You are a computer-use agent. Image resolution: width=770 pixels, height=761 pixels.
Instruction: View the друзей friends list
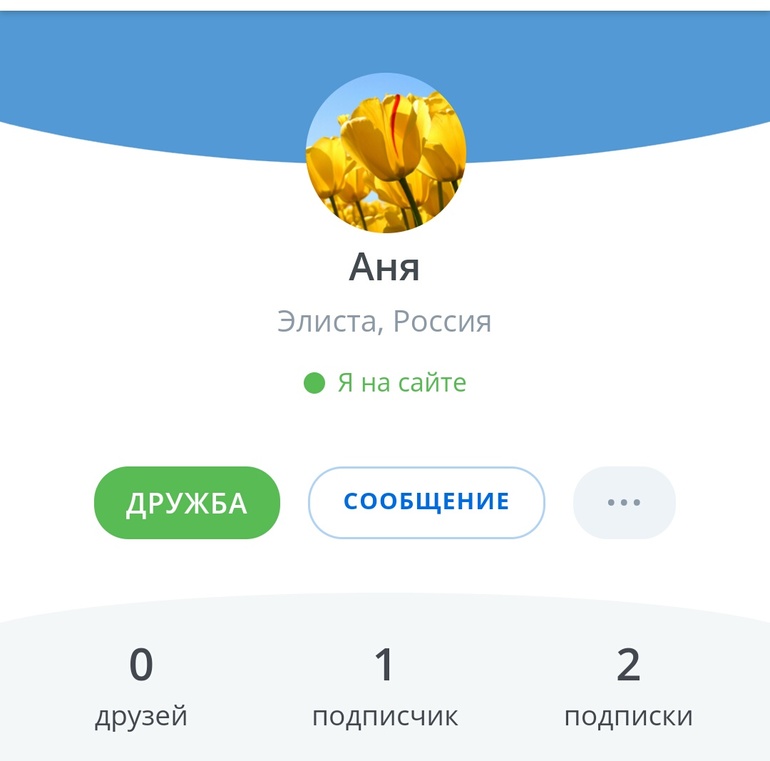pos(141,687)
